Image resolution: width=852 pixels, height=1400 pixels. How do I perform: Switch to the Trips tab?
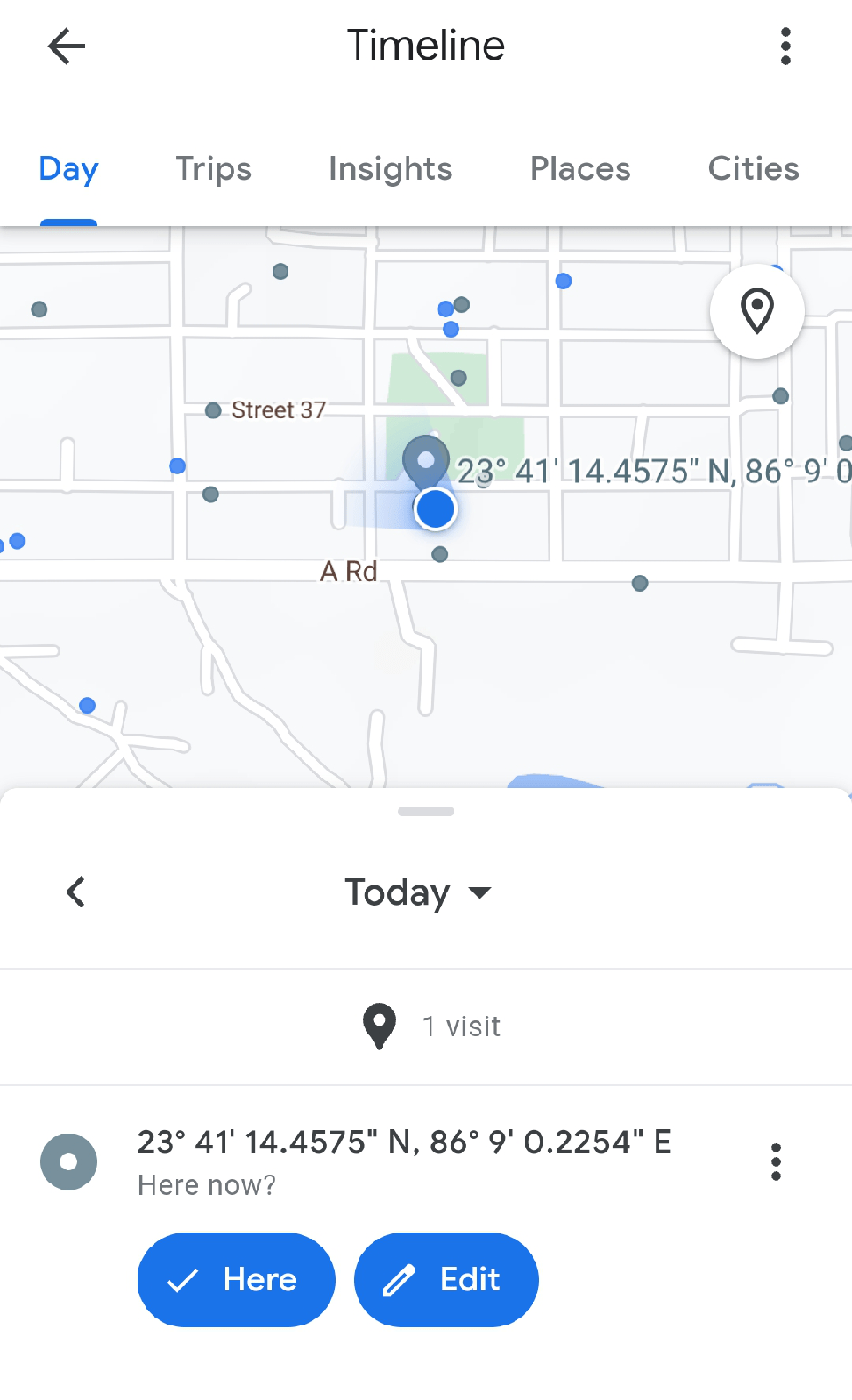click(213, 168)
